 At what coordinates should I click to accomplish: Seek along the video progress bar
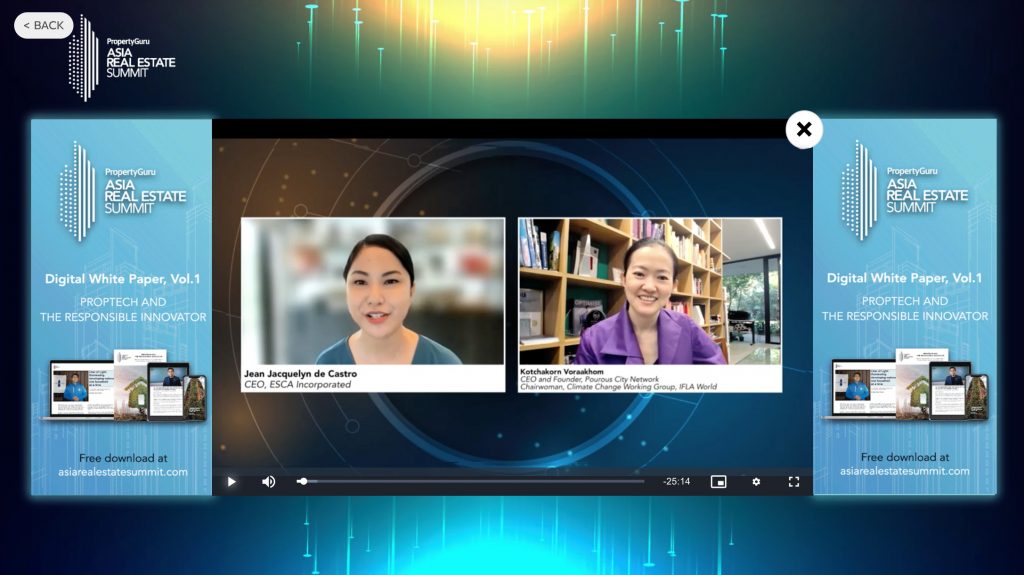click(x=470, y=481)
